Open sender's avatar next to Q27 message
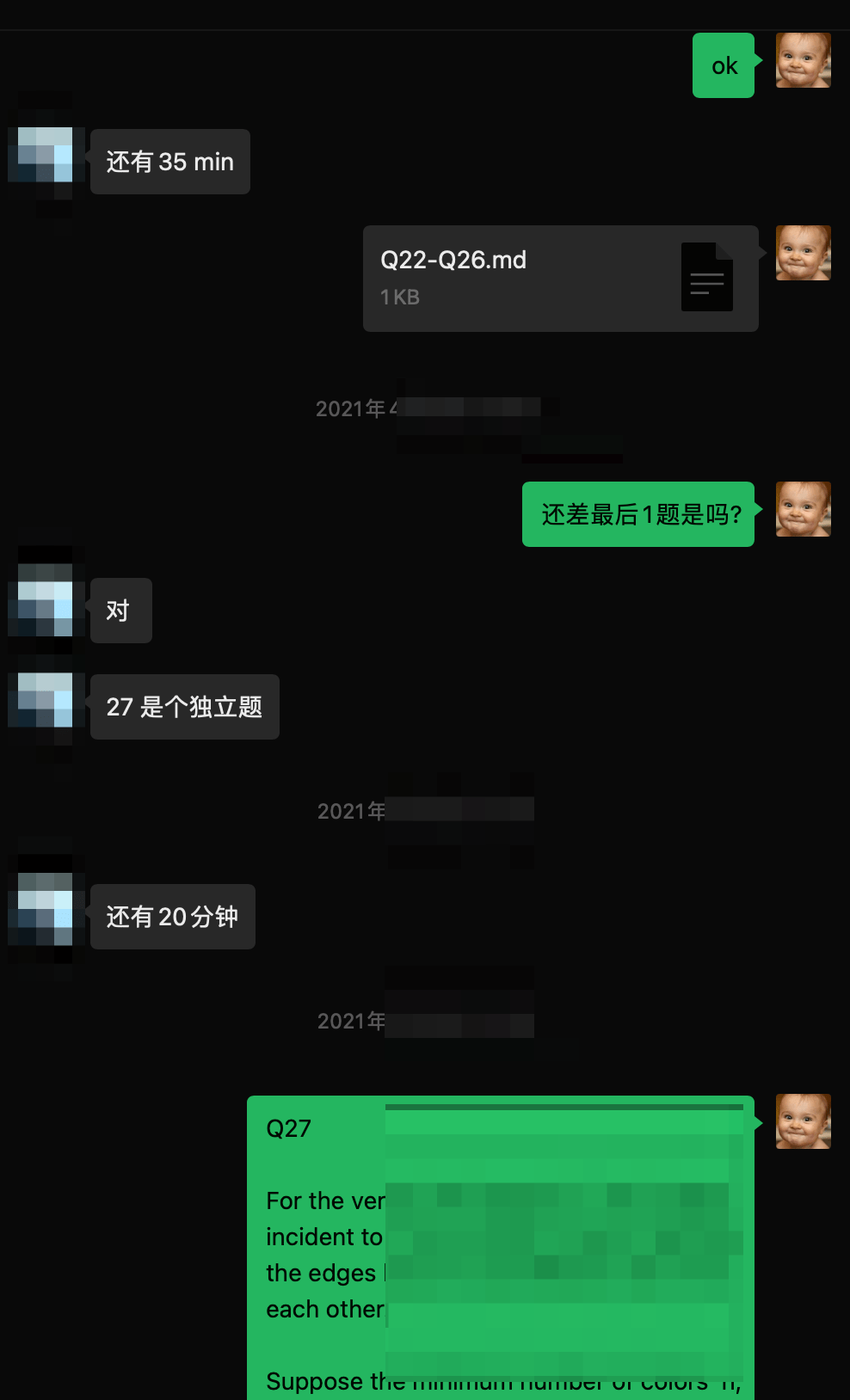Image resolution: width=850 pixels, height=1400 pixels. 803,1121
